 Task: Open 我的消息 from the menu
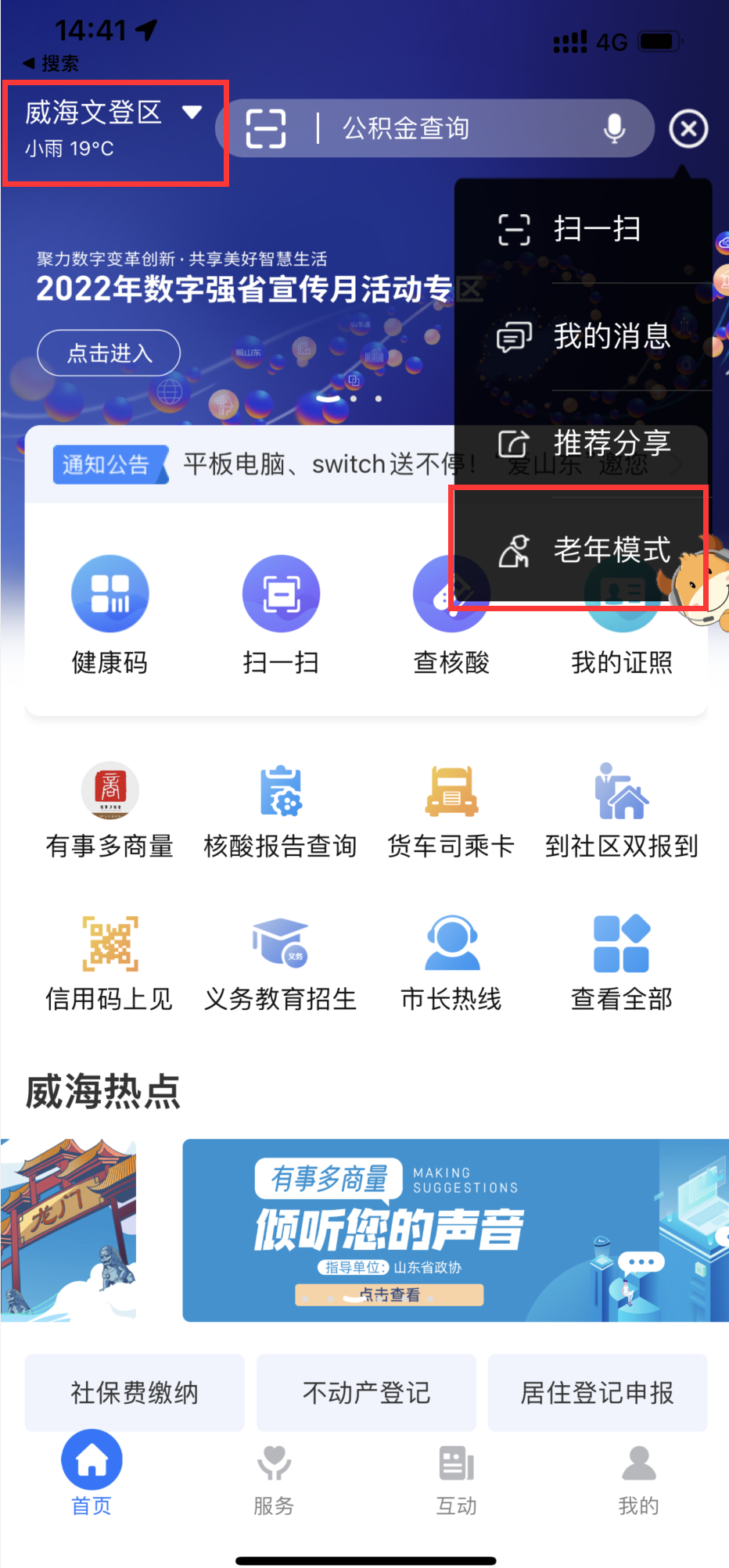pos(583,336)
